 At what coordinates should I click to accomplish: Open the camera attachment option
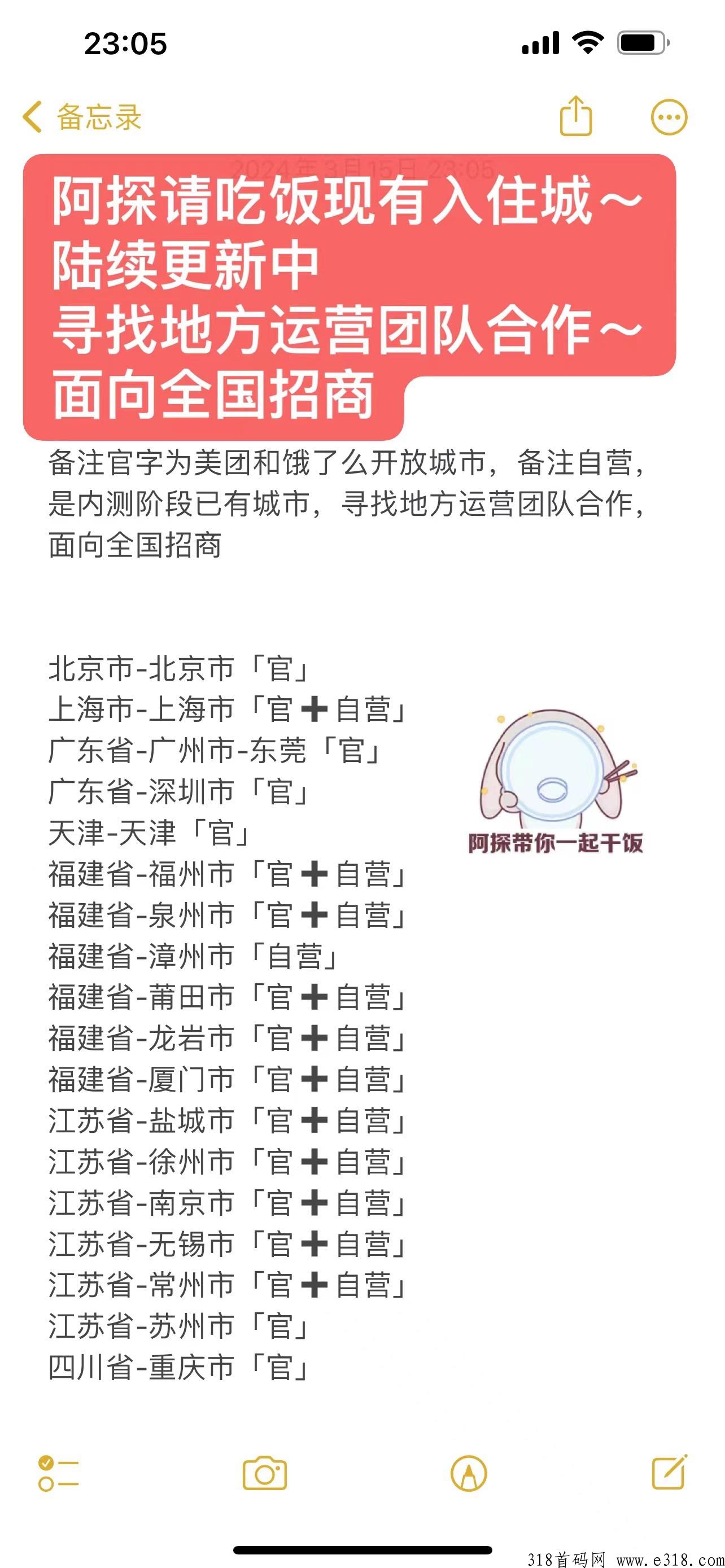264,1474
